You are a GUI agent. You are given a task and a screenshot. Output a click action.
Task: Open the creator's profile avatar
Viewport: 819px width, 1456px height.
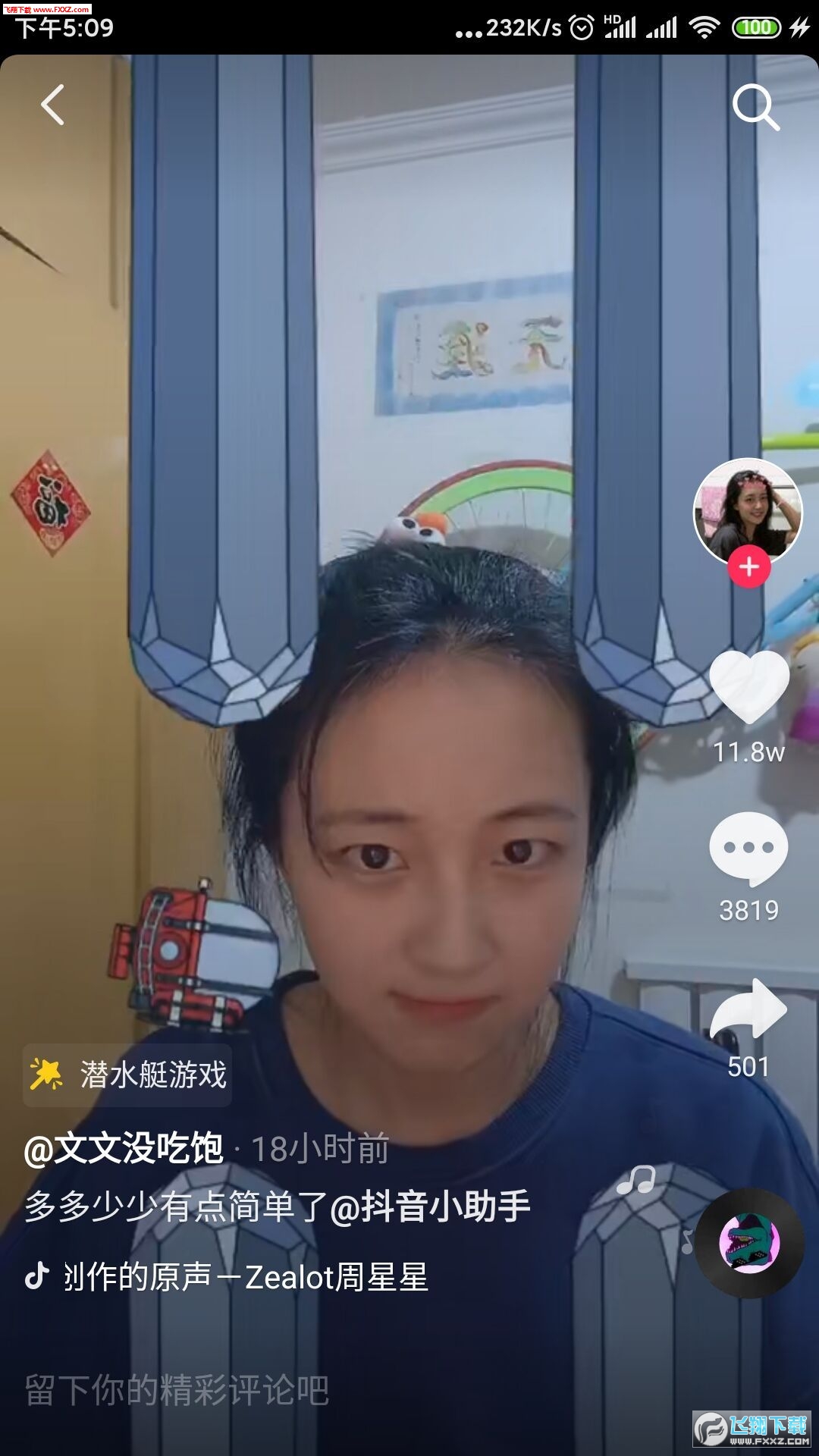tap(748, 511)
